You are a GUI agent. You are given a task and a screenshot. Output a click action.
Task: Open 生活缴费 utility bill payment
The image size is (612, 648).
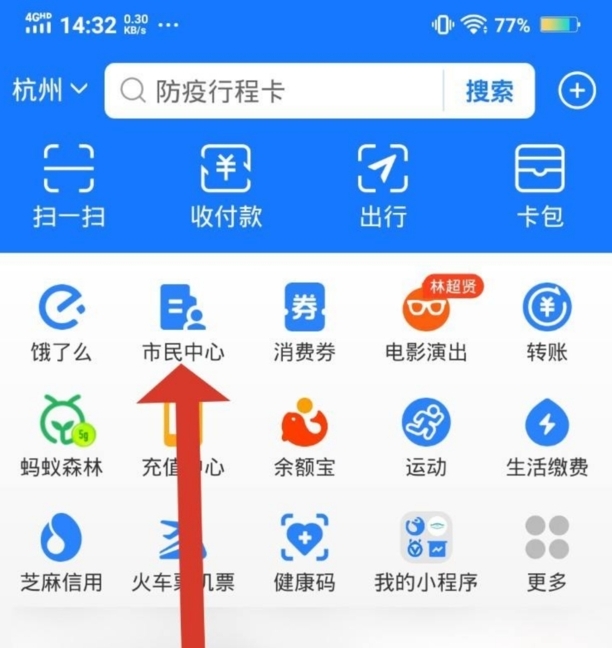547,437
